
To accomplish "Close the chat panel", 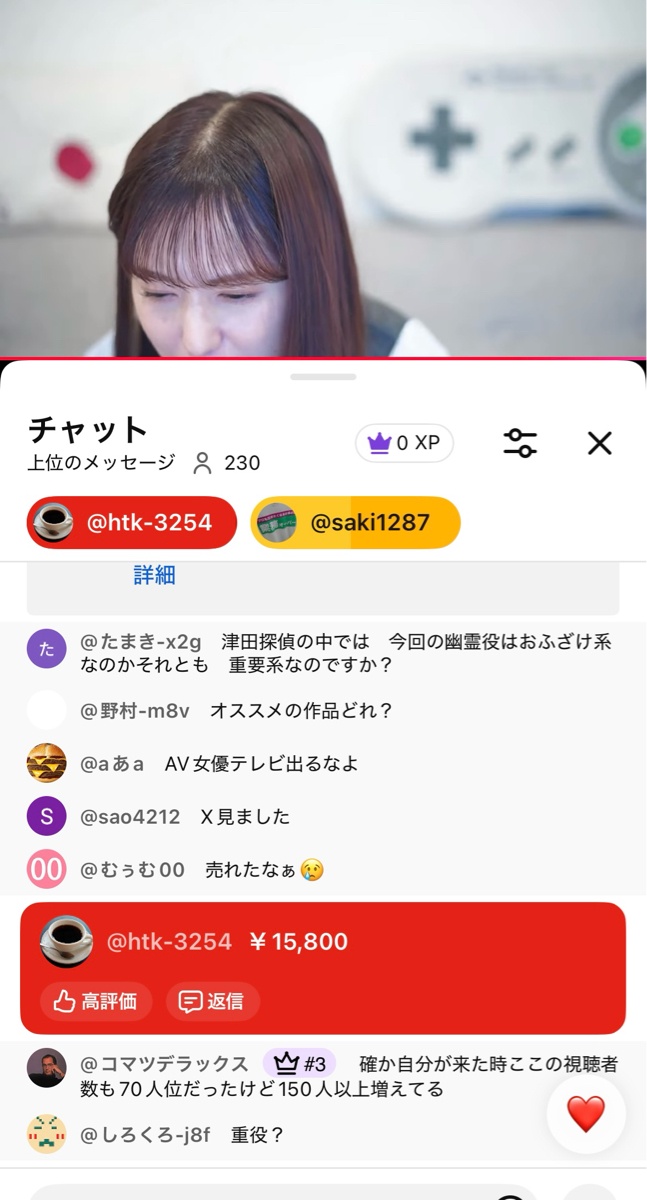I will coord(599,443).
